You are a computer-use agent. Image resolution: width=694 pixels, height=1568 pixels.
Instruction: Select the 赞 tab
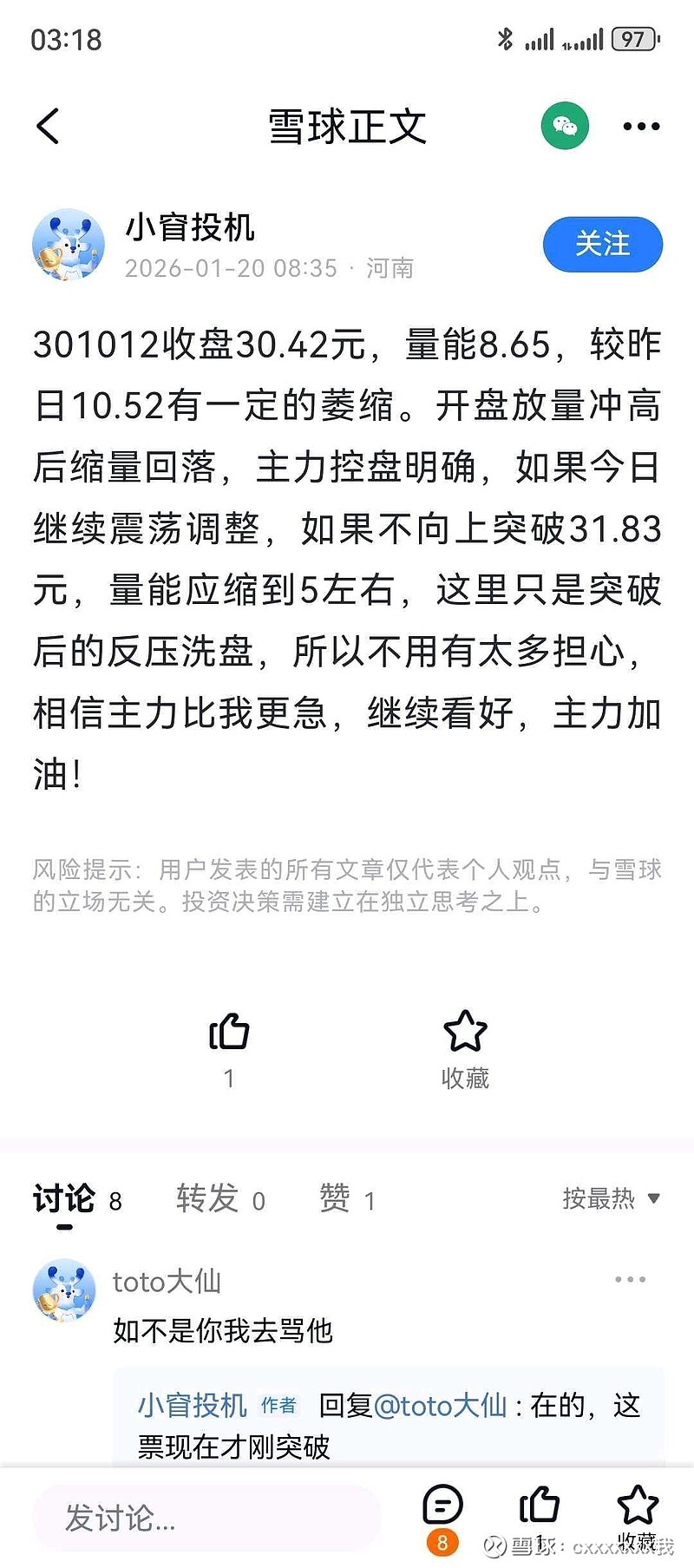338,1198
